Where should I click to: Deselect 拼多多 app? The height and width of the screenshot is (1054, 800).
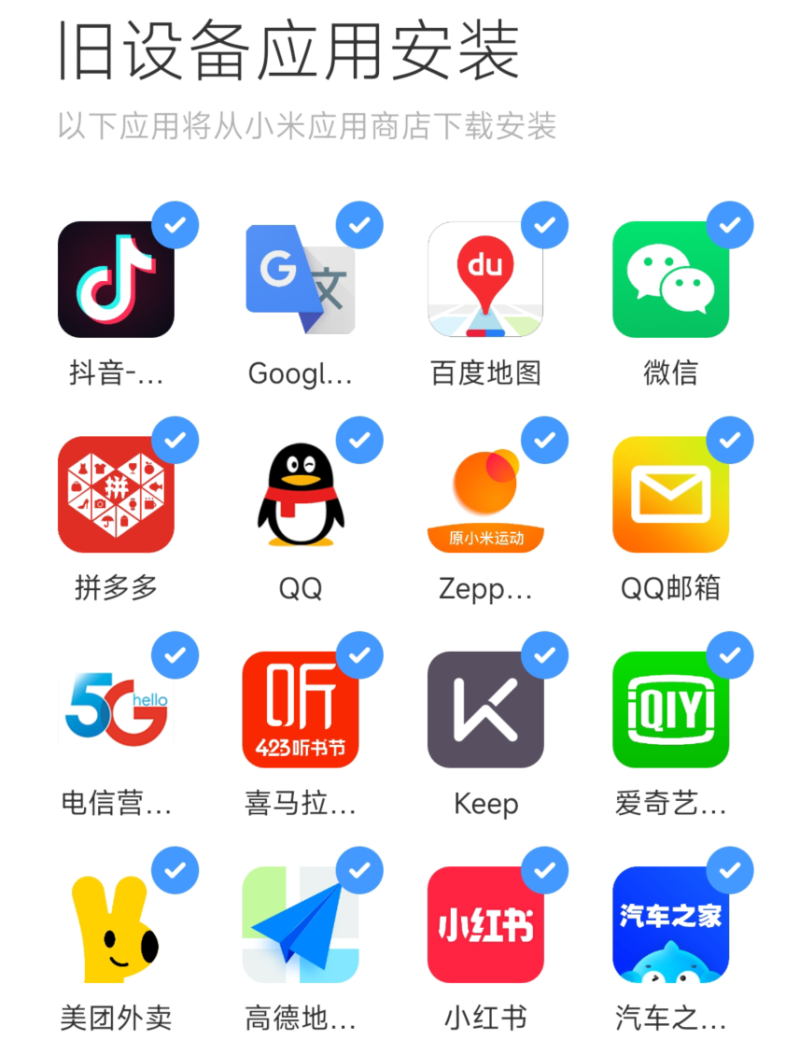(x=175, y=440)
